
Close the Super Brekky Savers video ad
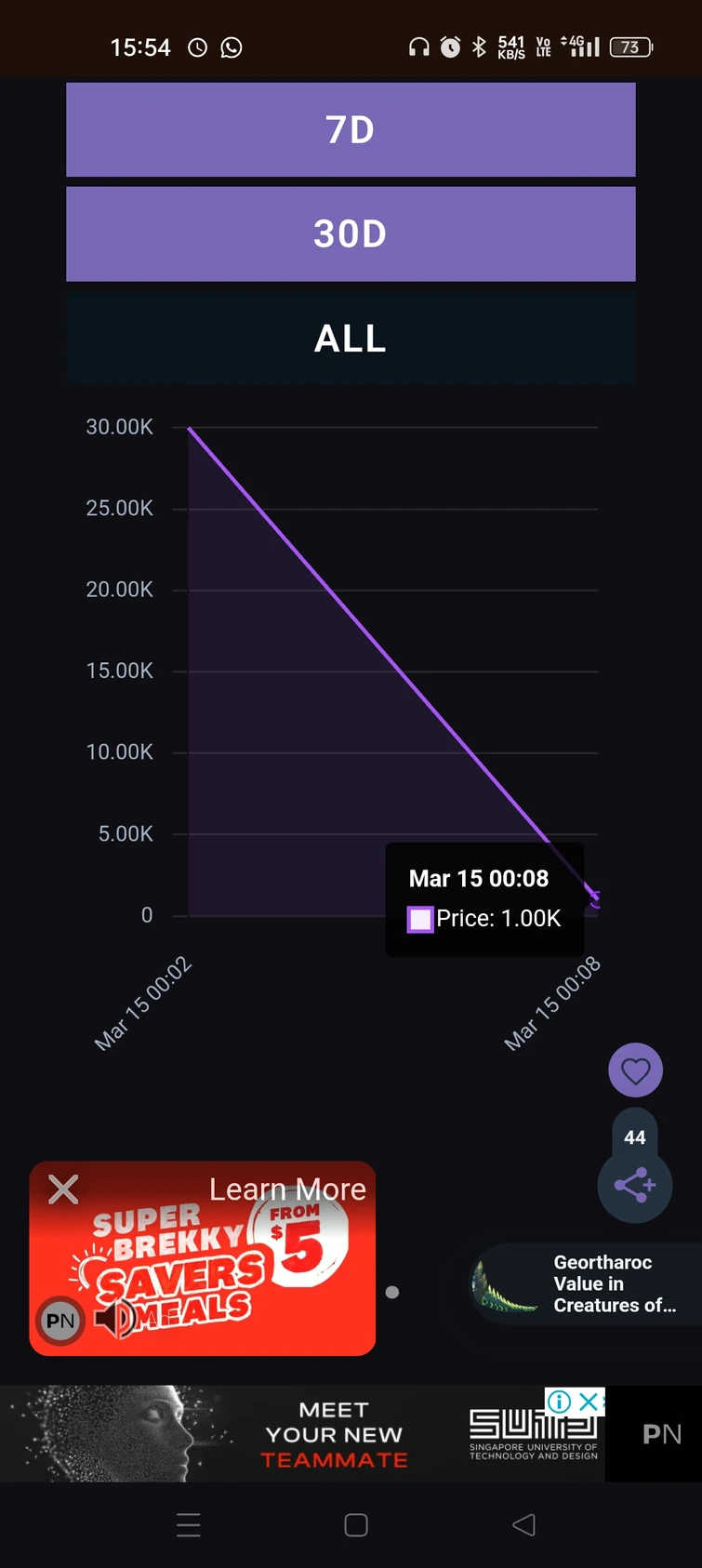pos(63,1189)
